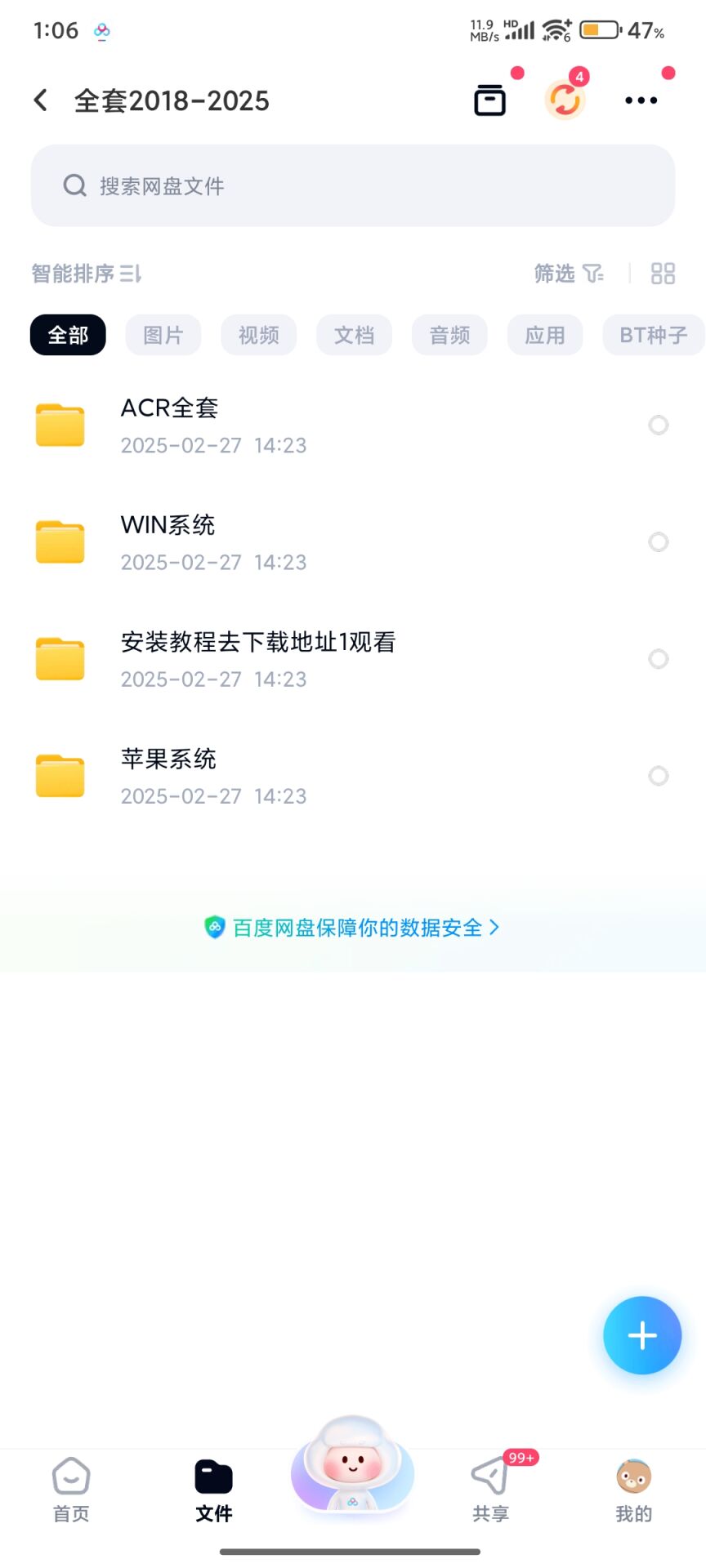
Task: Switch to the 共享 tab
Action: 490,1490
